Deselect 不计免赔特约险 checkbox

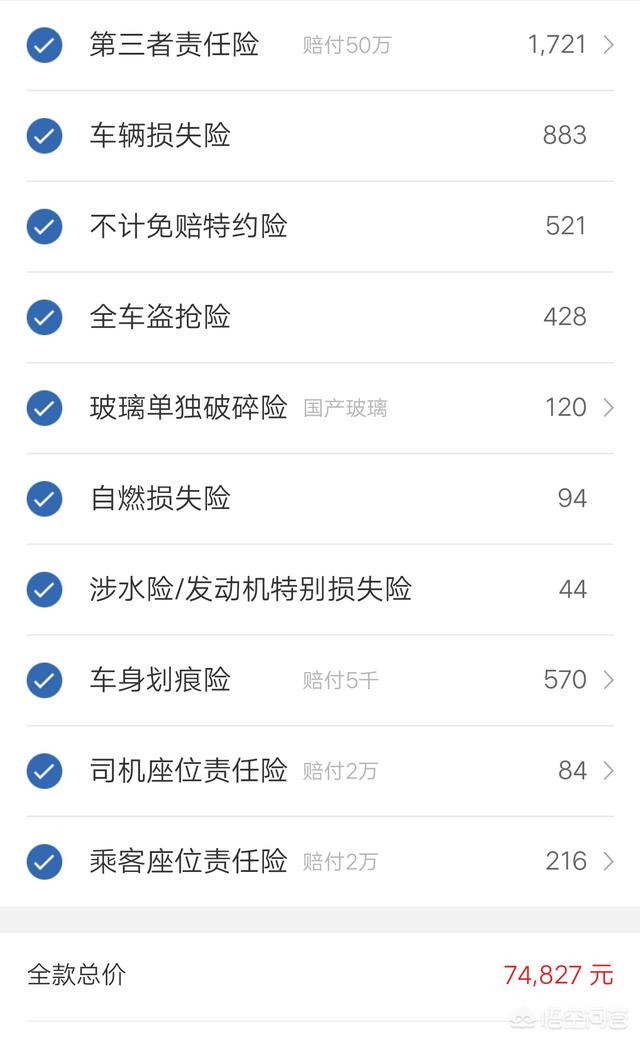pos(44,226)
